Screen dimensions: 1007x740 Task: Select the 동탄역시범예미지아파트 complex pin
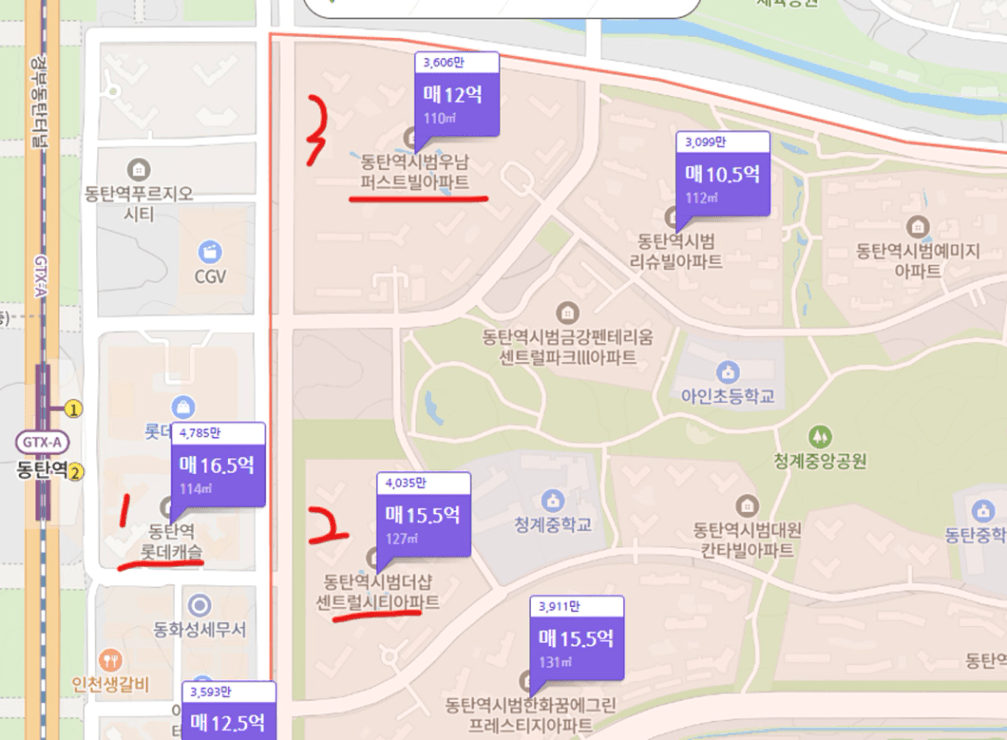tap(917, 228)
